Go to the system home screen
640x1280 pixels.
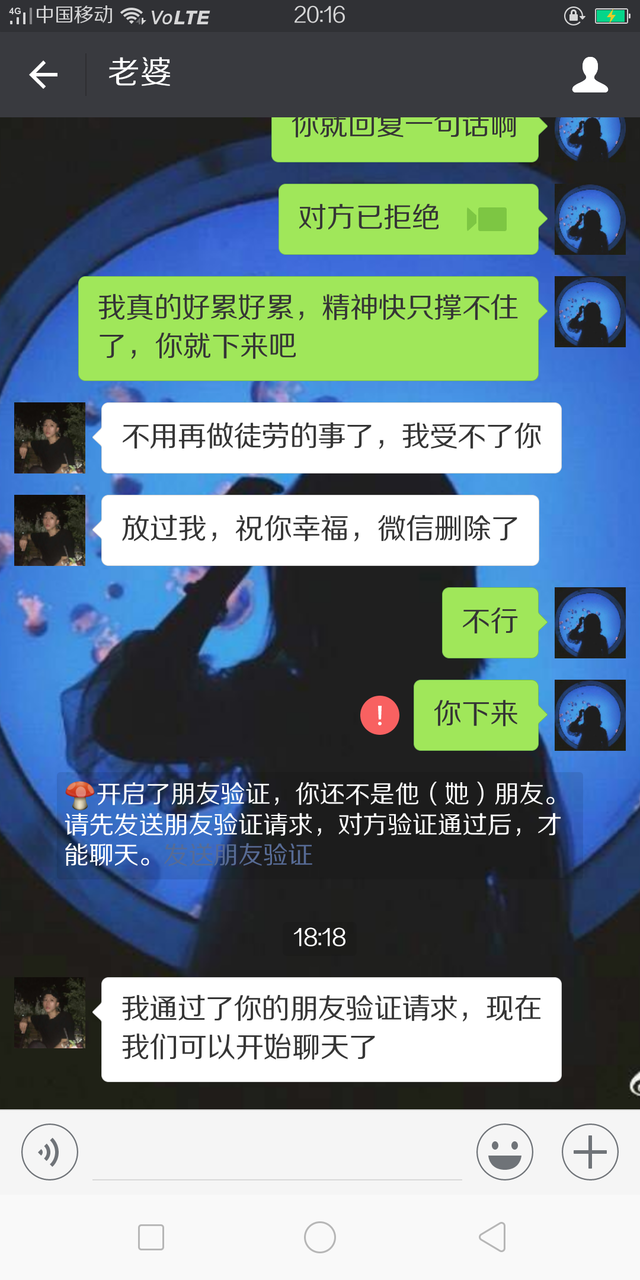pyautogui.click(x=320, y=1237)
